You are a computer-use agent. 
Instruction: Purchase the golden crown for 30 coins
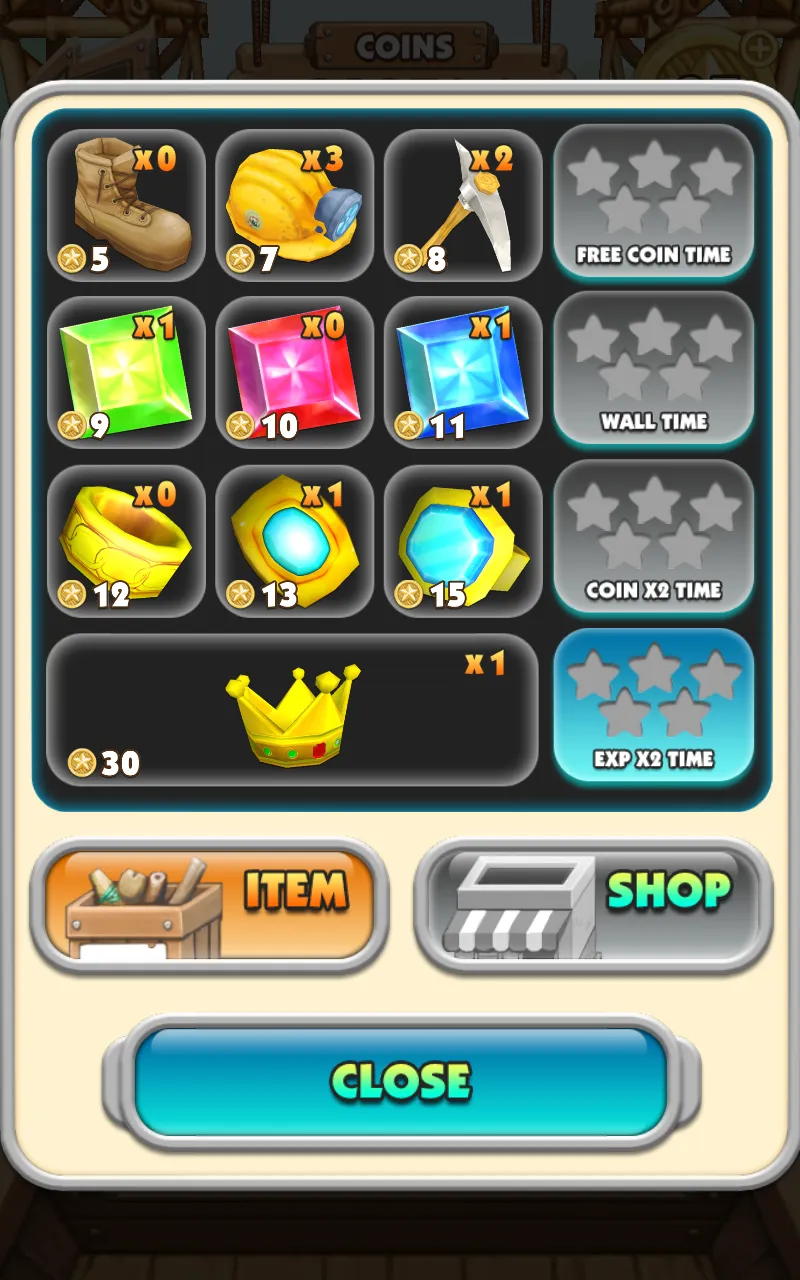tap(295, 710)
